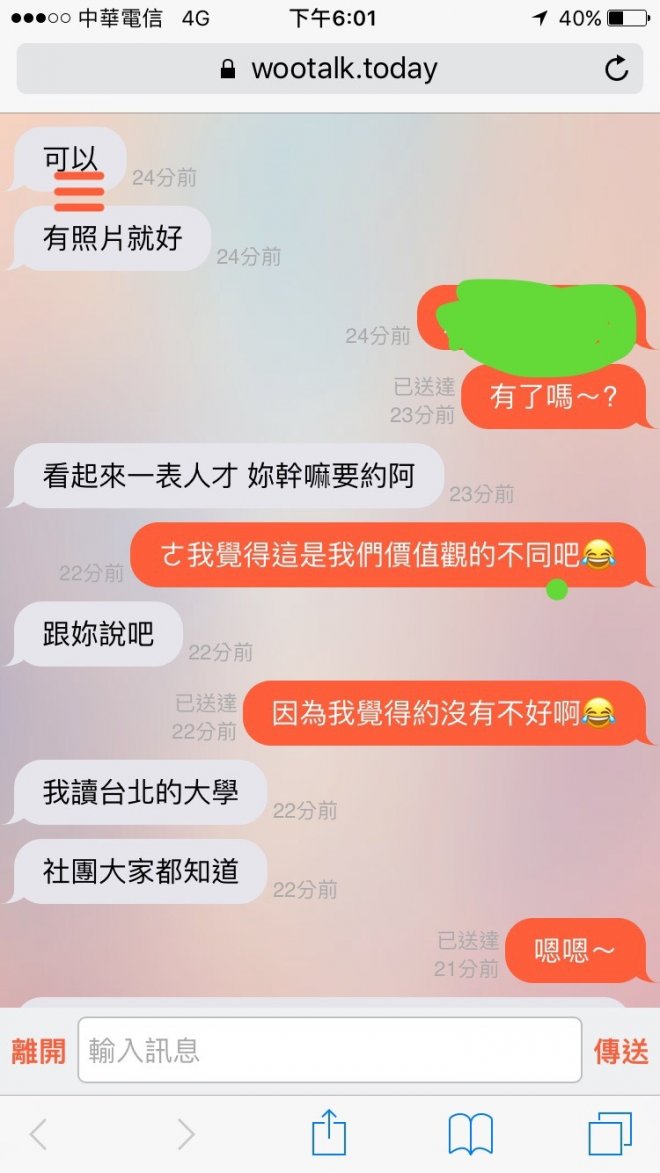
Task: Open the orange hamburger menu
Action: [x=79, y=191]
